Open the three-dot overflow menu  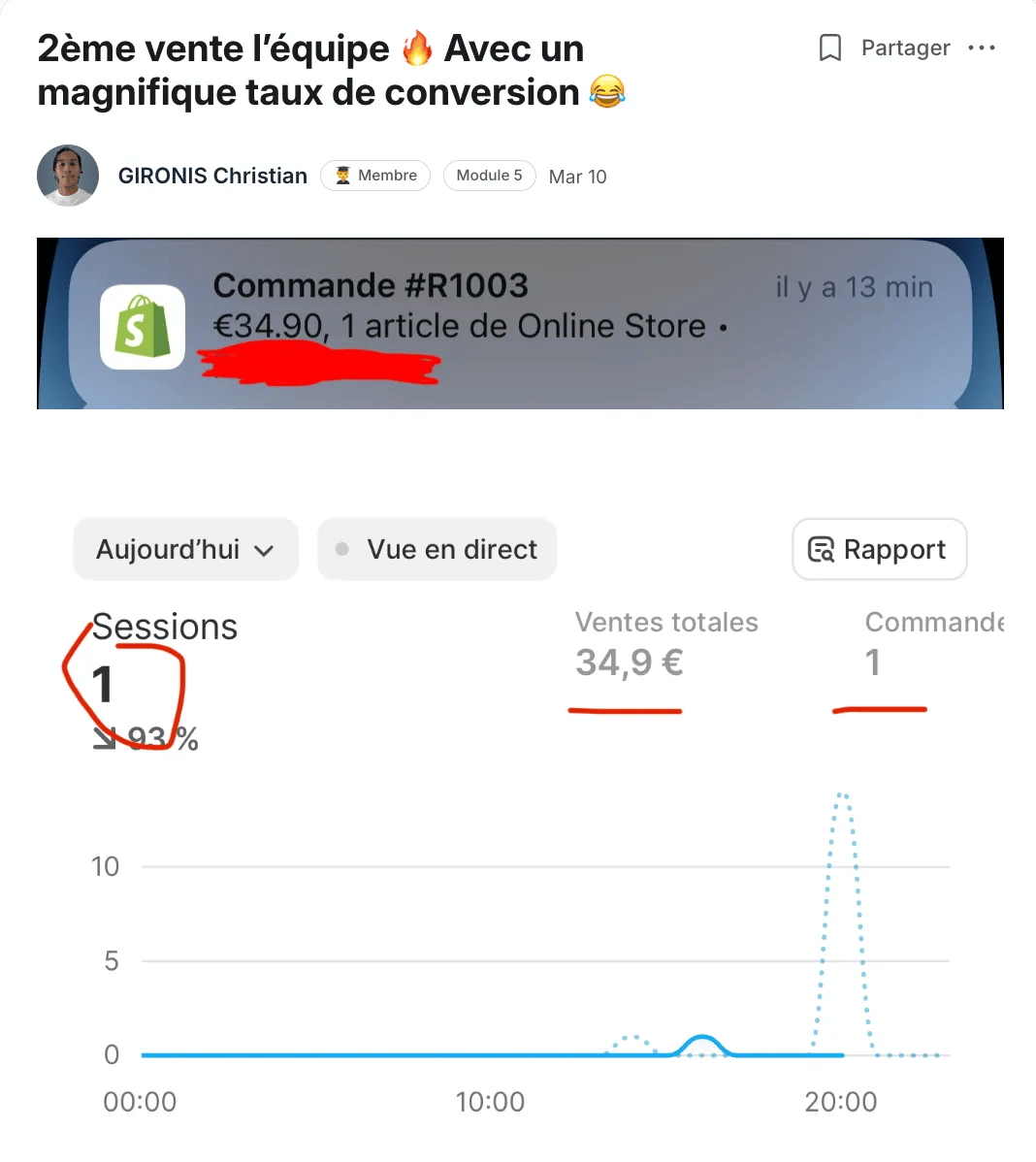tap(982, 48)
